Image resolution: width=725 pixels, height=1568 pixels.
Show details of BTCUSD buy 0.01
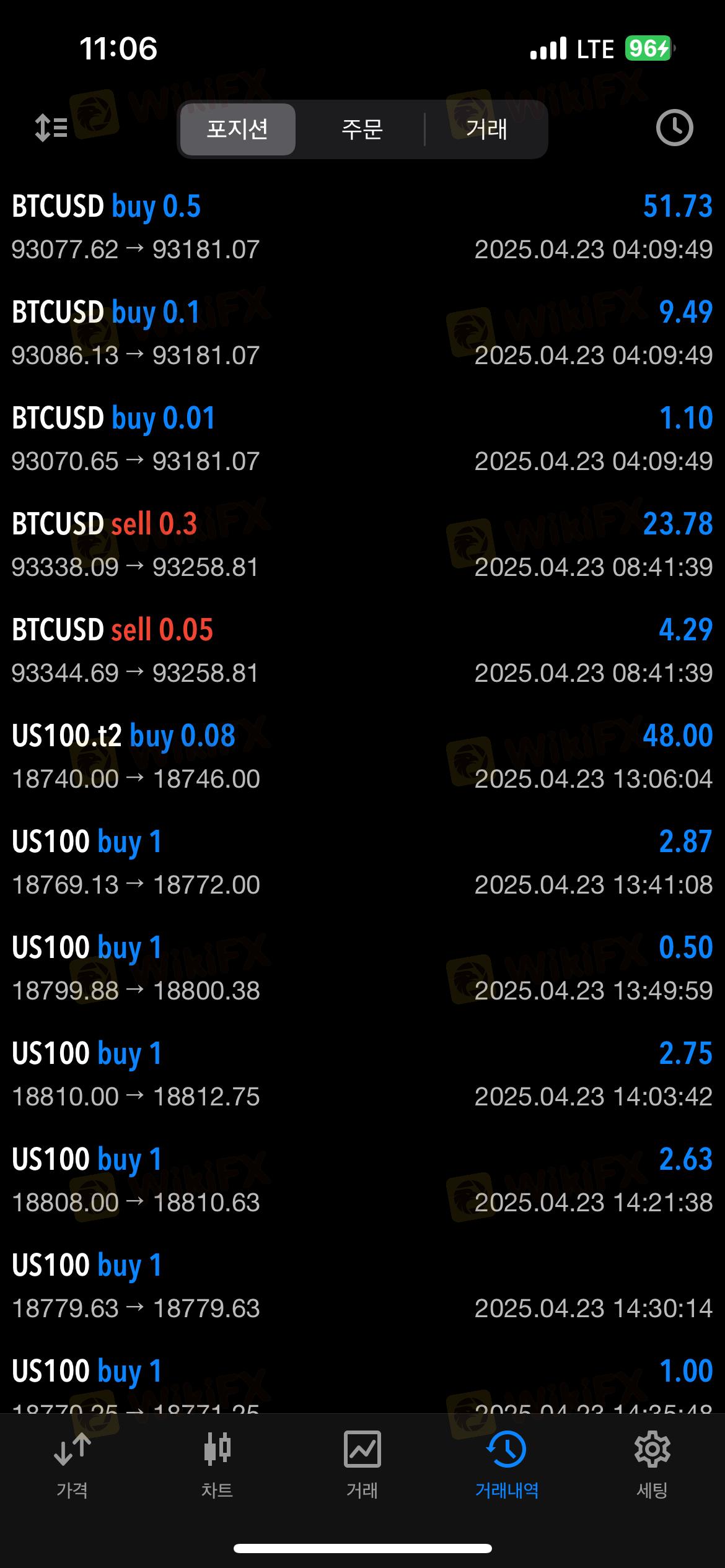coord(362,439)
